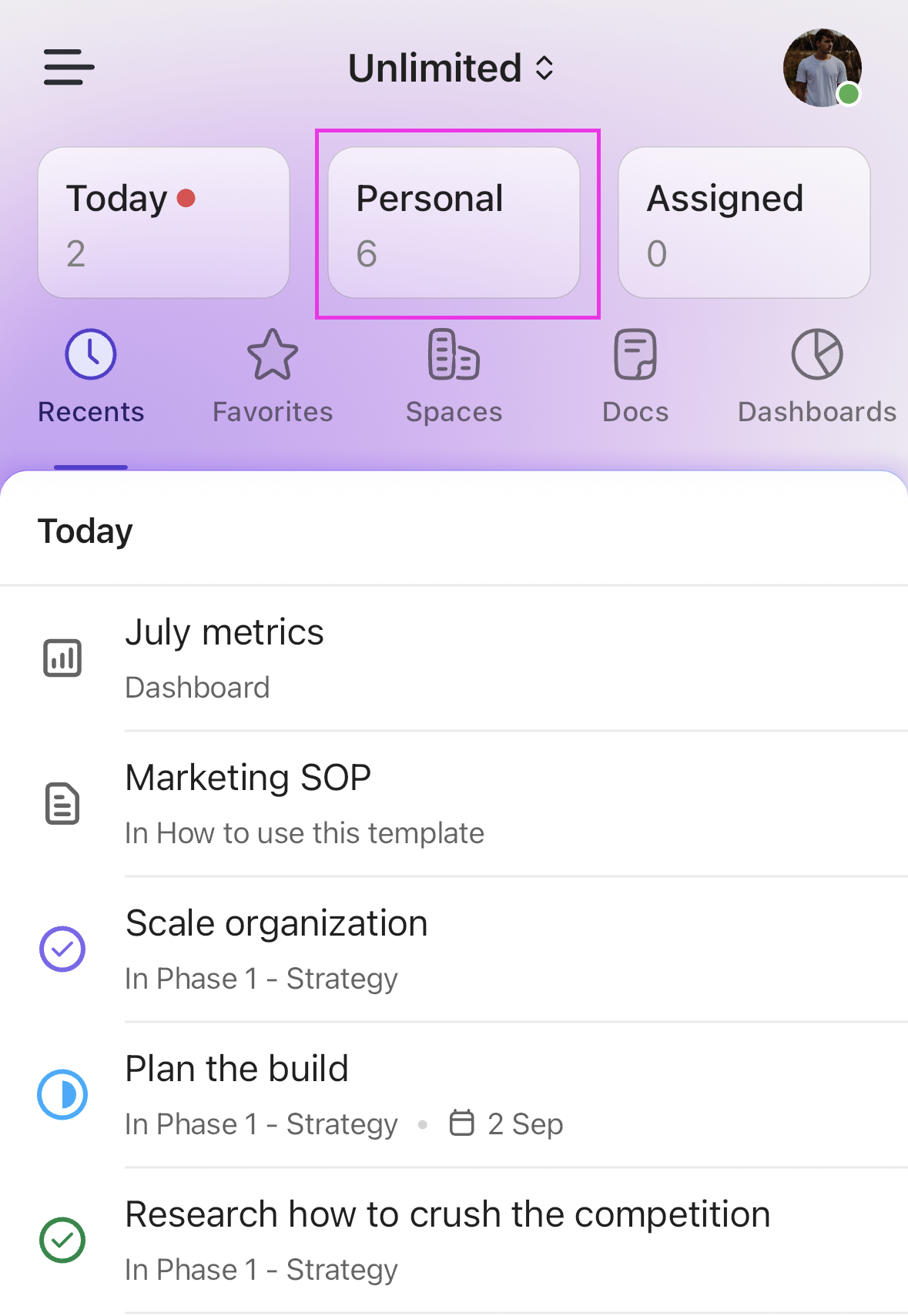This screenshot has height=1316, width=908.
Task: Open the Assigned tasks card
Action: [x=743, y=223]
